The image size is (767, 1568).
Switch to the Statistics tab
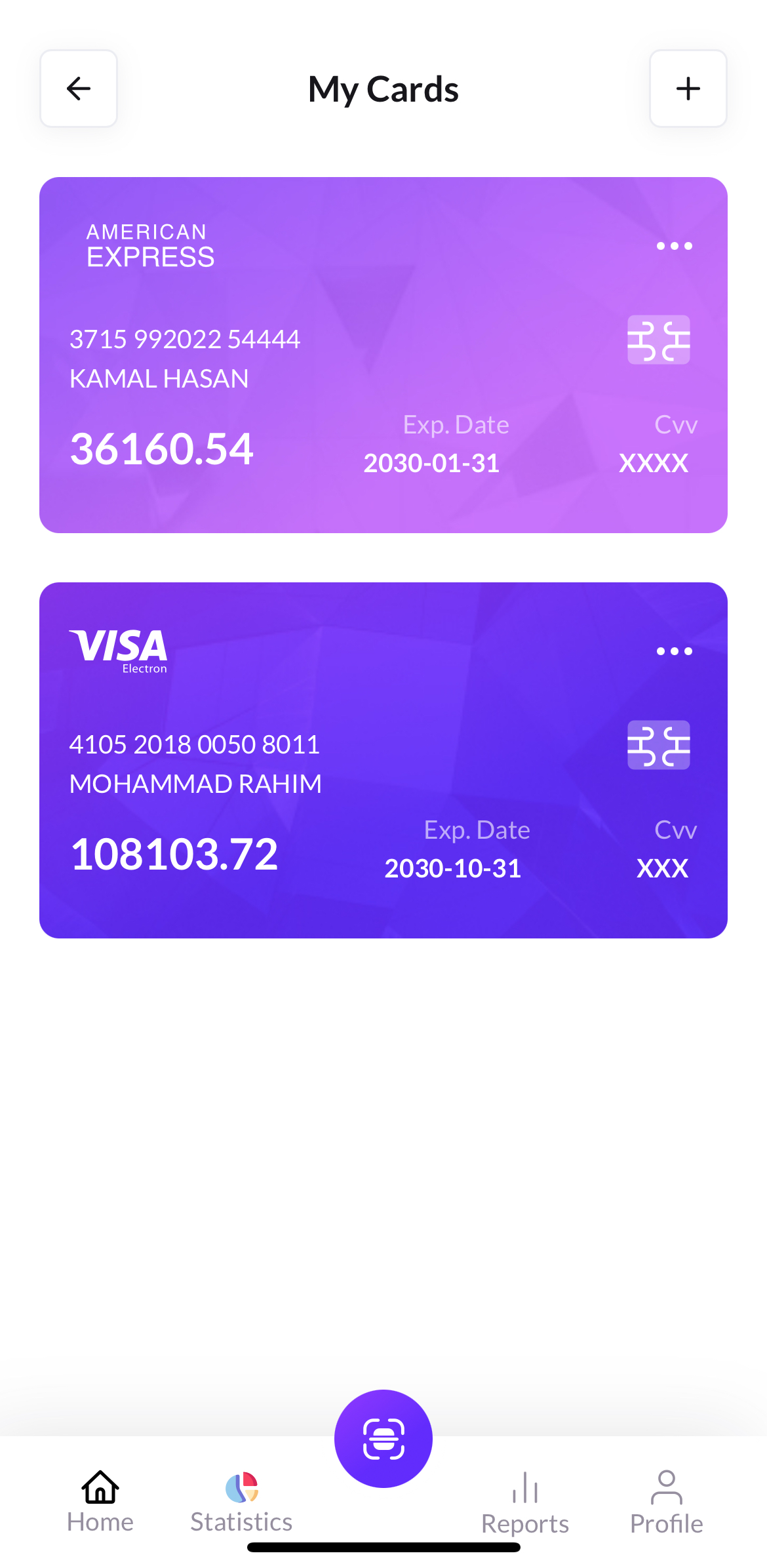pyautogui.click(x=241, y=1502)
